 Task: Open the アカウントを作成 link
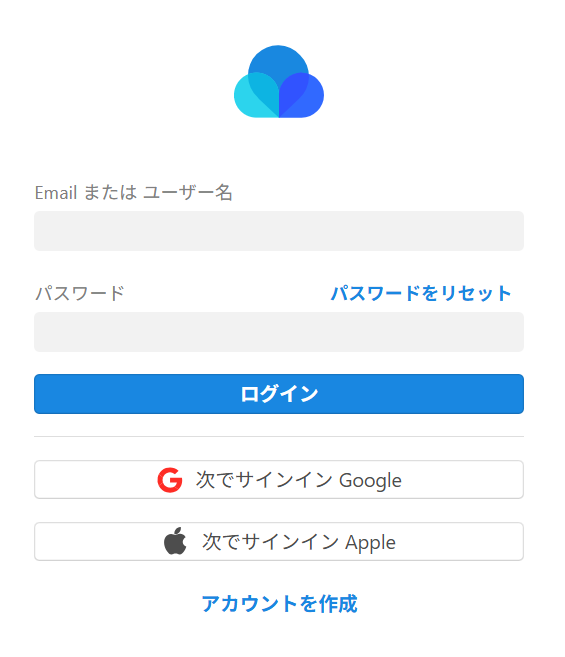(280, 604)
